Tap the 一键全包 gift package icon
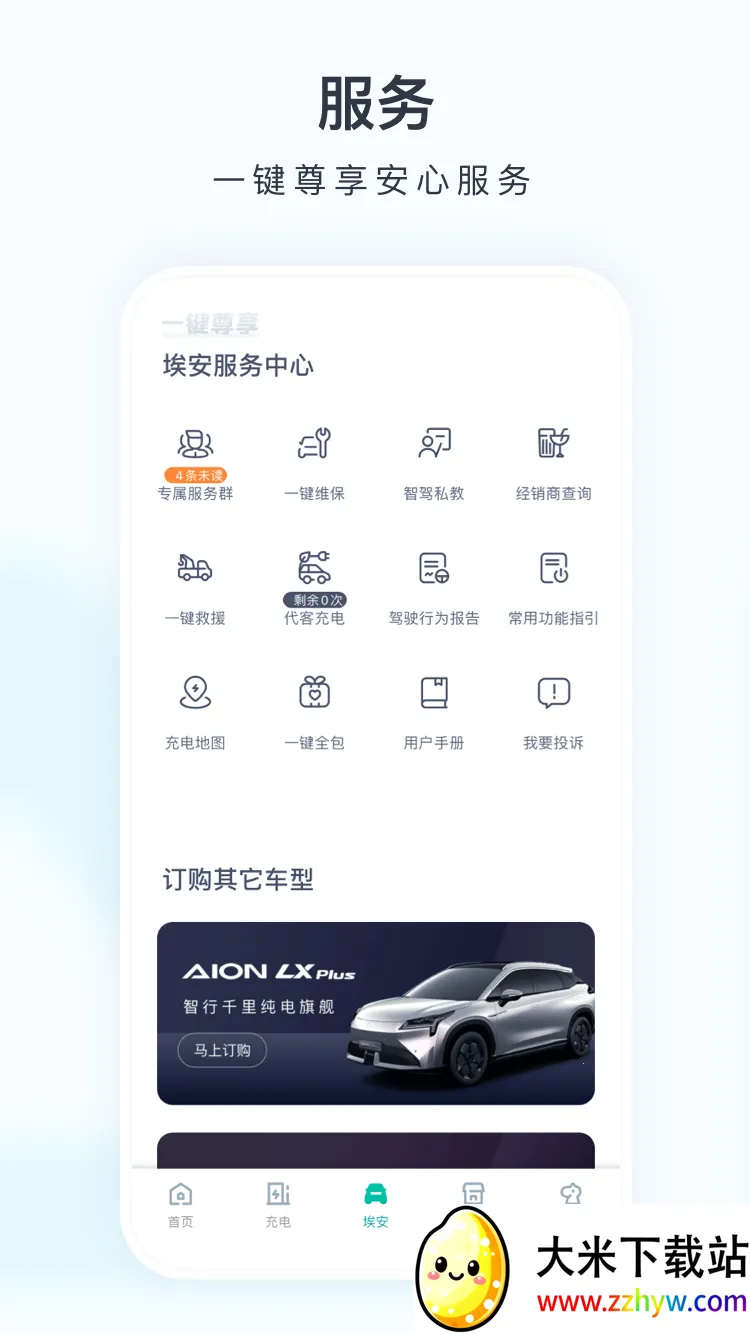 click(x=315, y=710)
